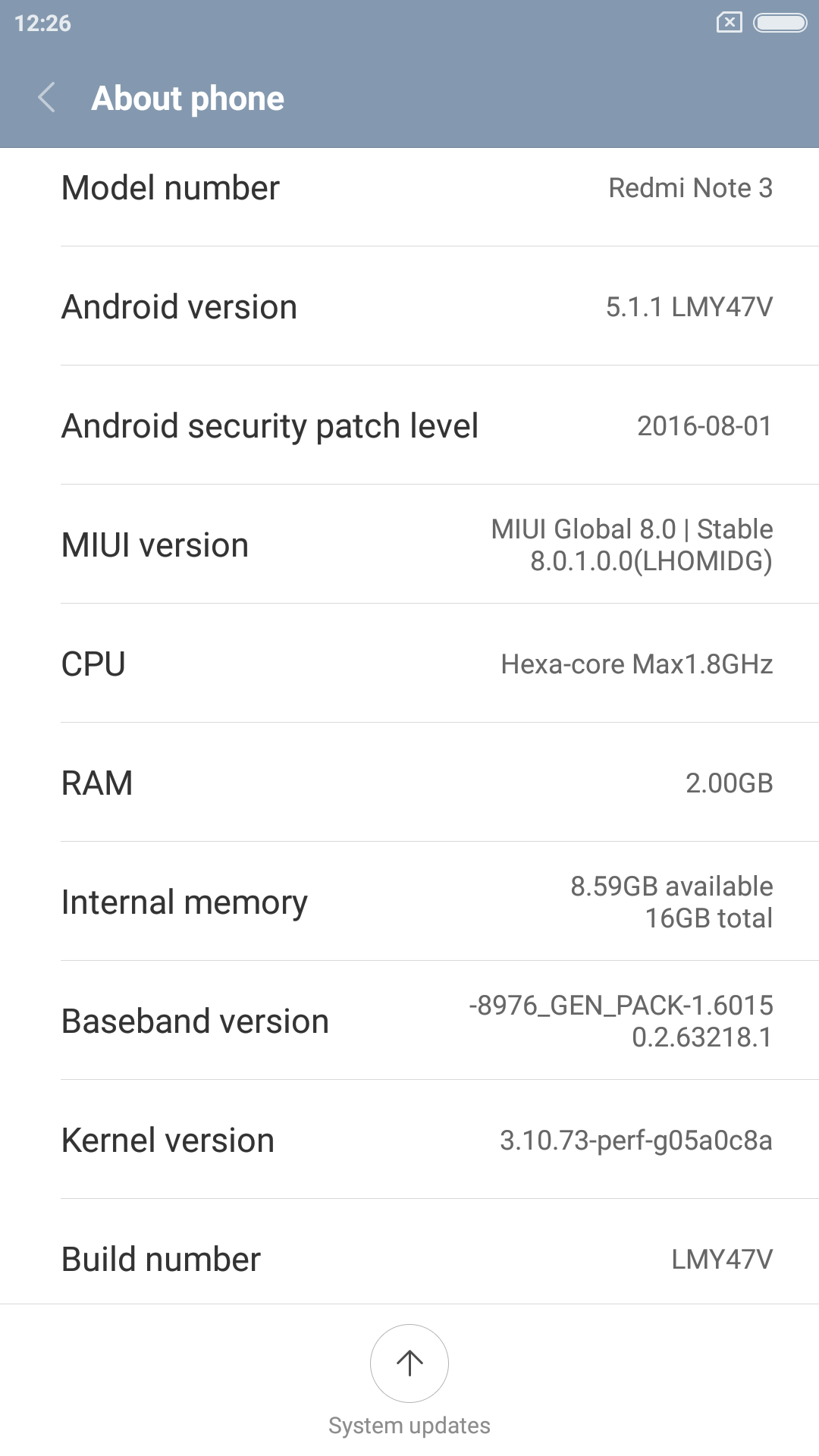Select the Android version row
Image resolution: width=819 pixels, height=1456 pixels.
[409, 306]
